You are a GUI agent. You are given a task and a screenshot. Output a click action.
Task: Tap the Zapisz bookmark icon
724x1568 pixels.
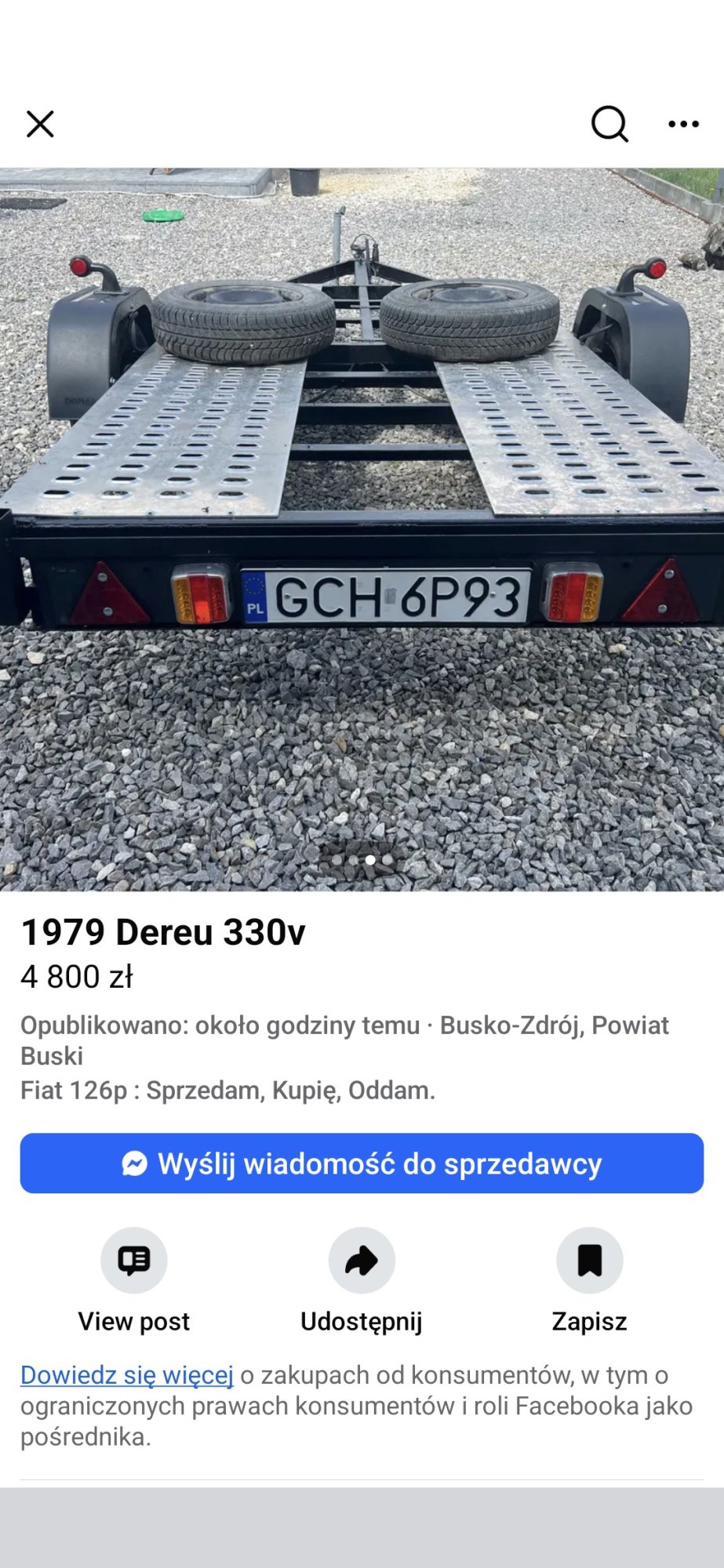[589, 1259]
